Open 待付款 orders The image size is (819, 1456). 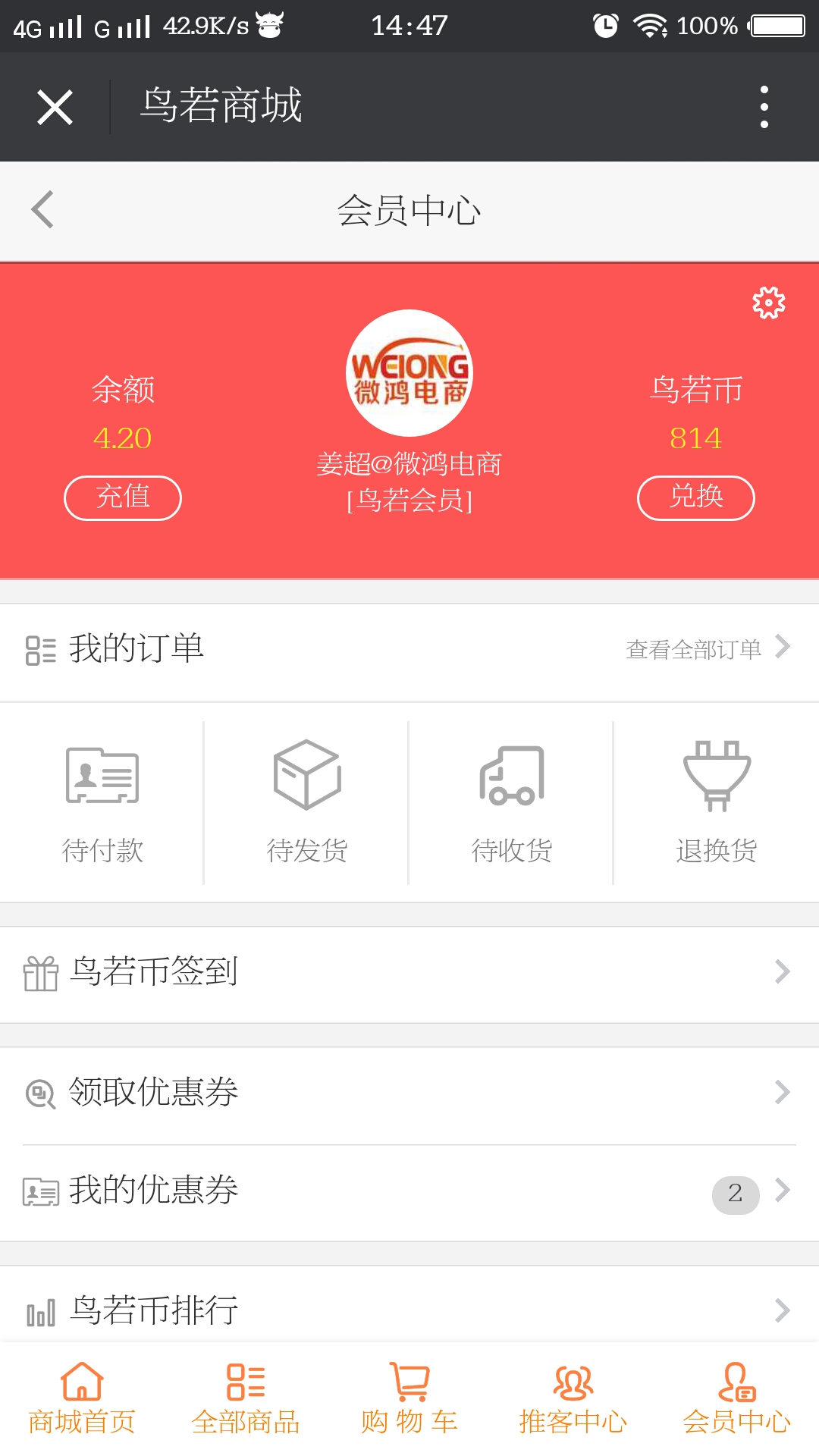(x=102, y=803)
